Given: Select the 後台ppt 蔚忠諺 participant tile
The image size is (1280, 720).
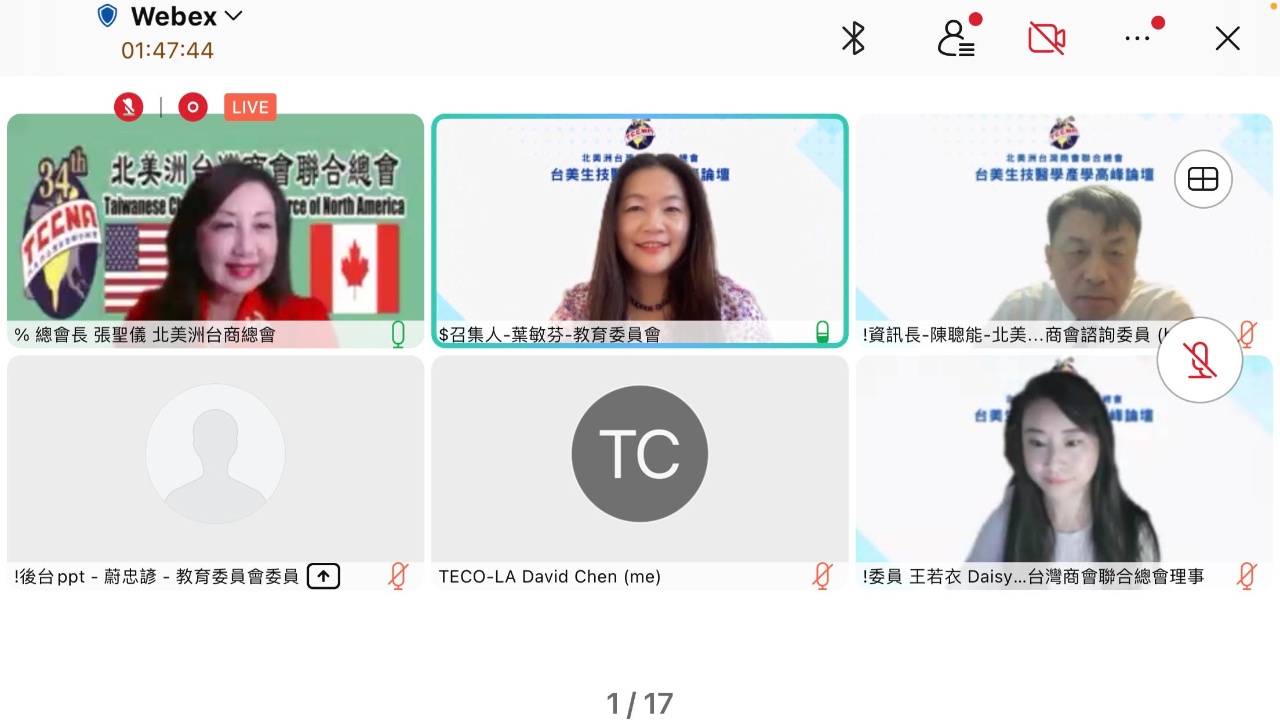Looking at the screenshot, I should pyautogui.click(x=215, y=460).
